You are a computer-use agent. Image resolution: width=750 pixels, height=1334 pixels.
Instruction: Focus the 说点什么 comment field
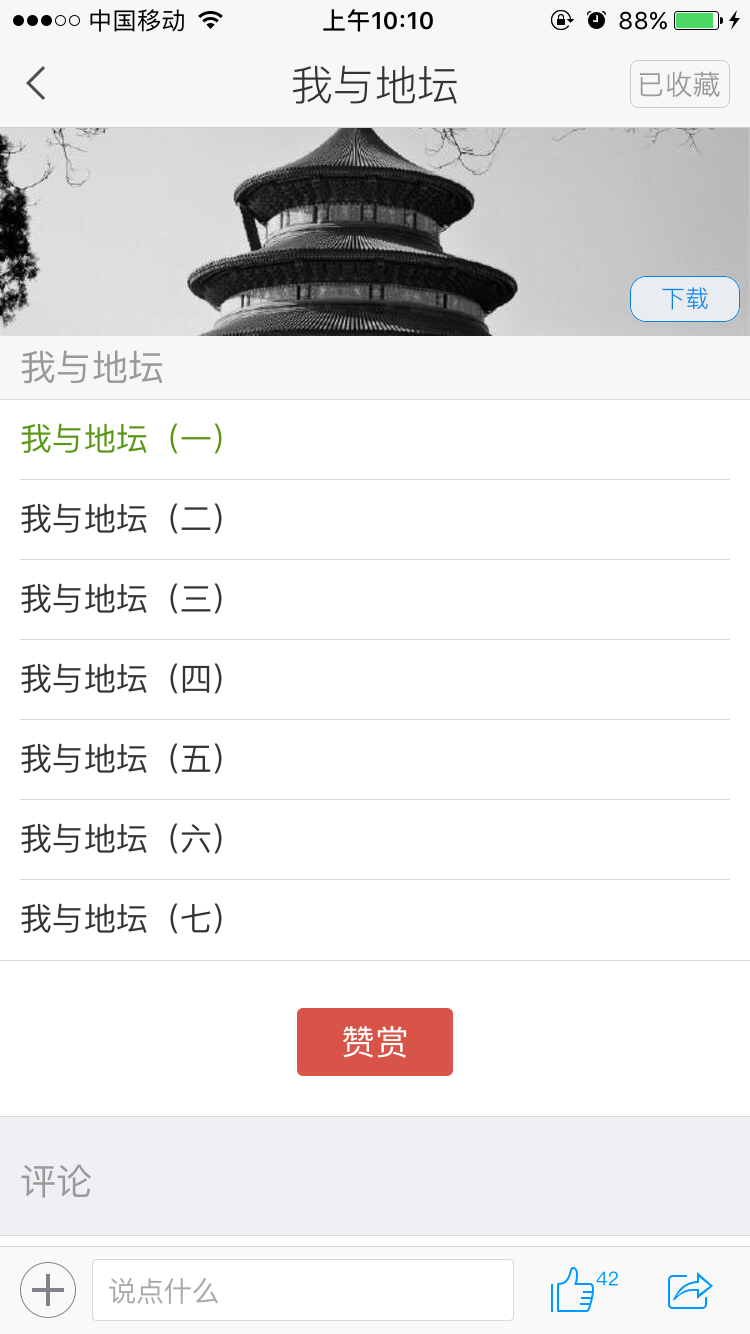(302, 1290)
